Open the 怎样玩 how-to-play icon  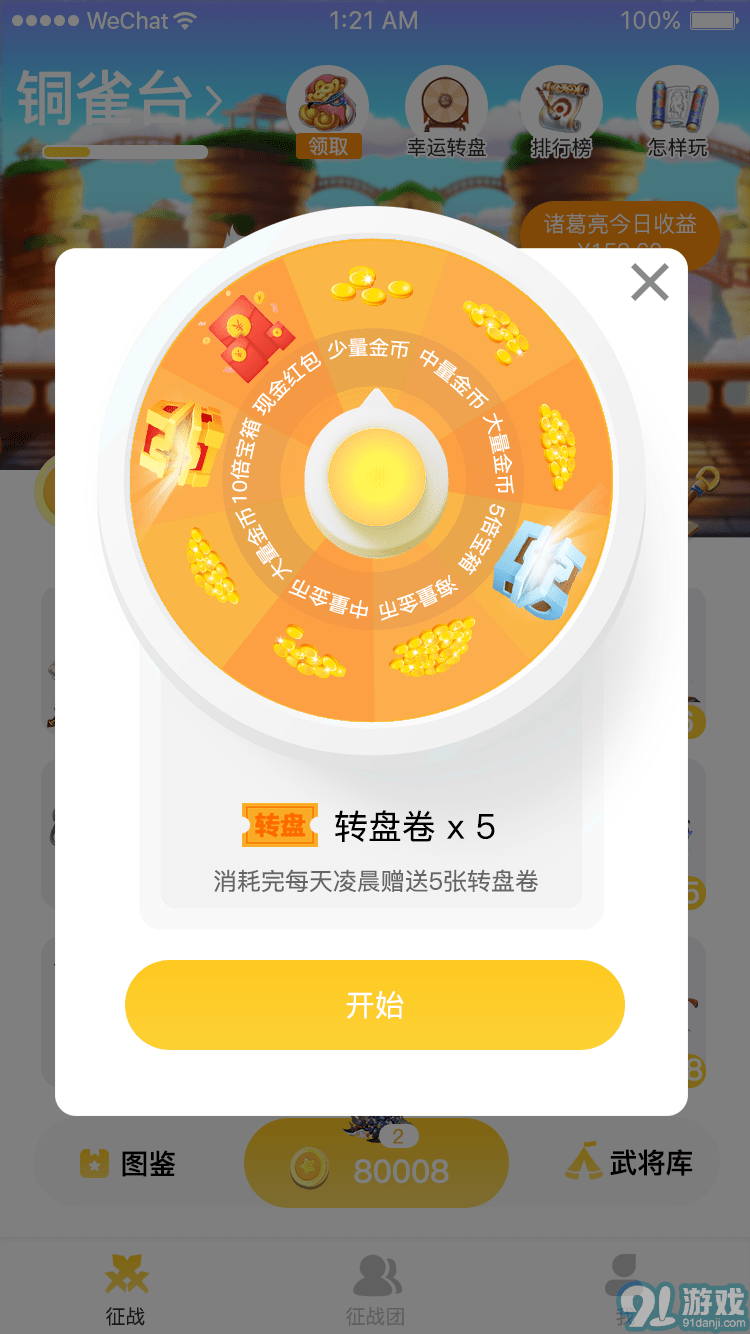tap(676, 100)
